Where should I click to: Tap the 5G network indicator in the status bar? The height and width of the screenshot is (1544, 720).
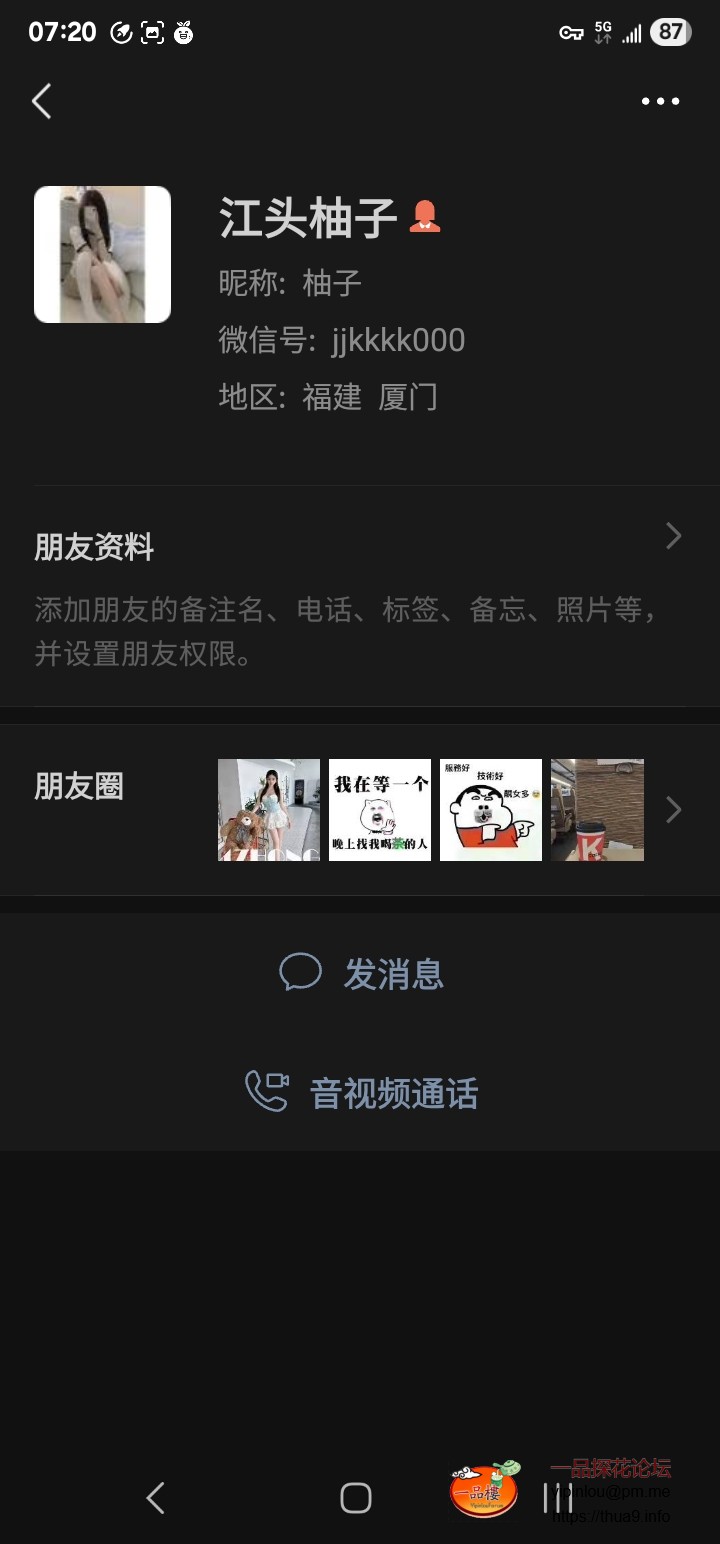601,30
